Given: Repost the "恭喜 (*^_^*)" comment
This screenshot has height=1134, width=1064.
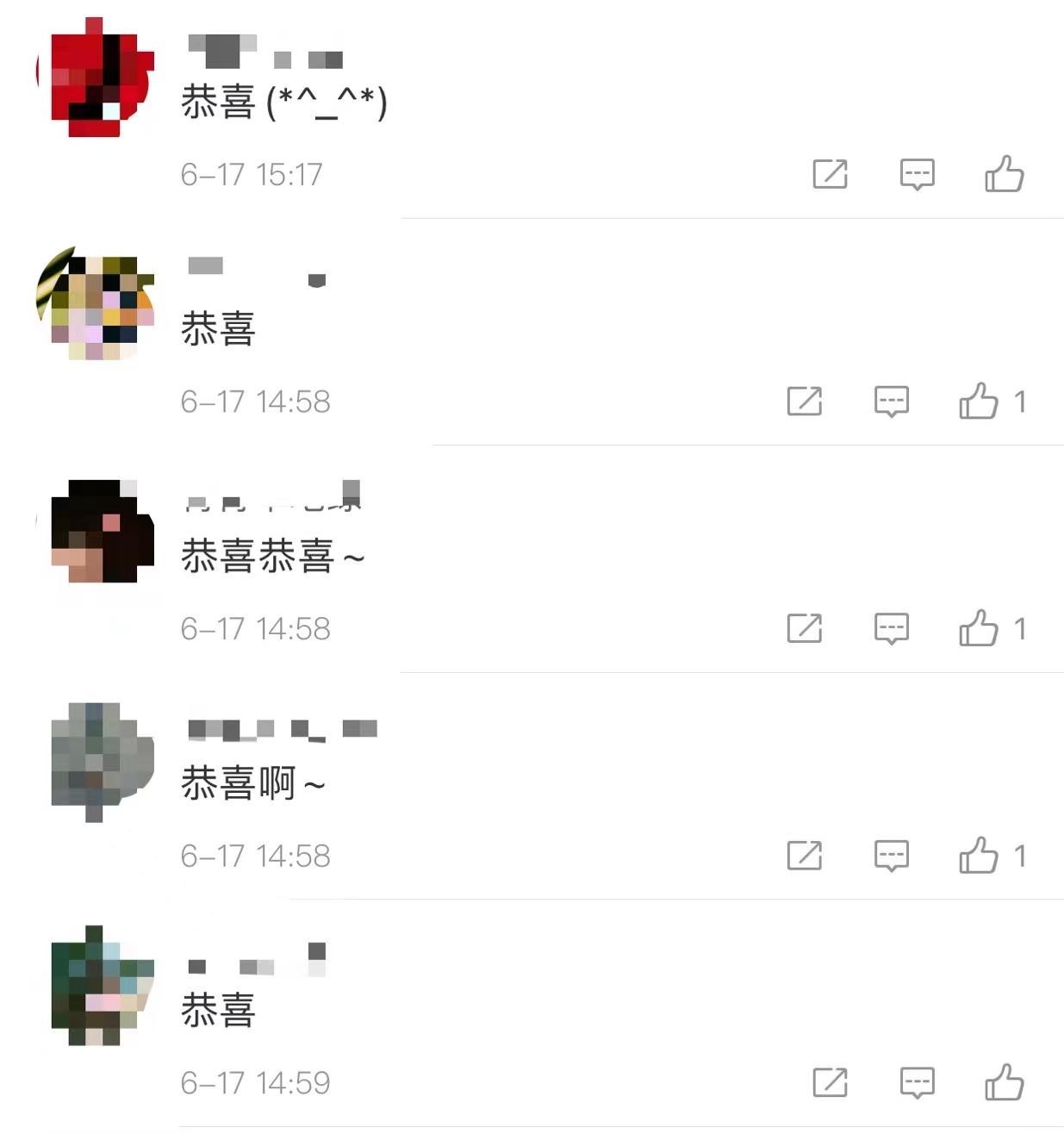Looking at the screenshot, I should [830, 174].
